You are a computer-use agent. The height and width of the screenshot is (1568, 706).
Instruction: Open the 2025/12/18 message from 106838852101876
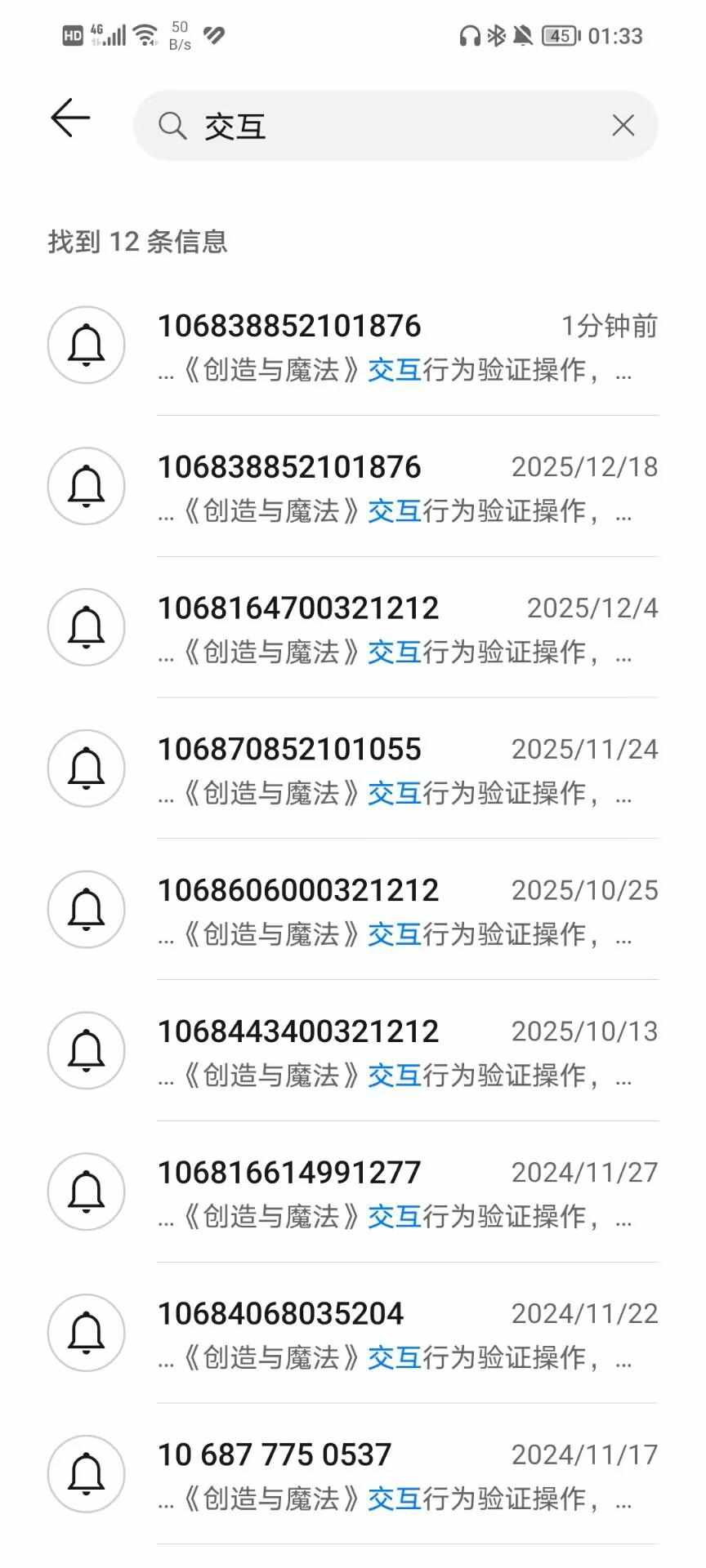click(407, 488)
